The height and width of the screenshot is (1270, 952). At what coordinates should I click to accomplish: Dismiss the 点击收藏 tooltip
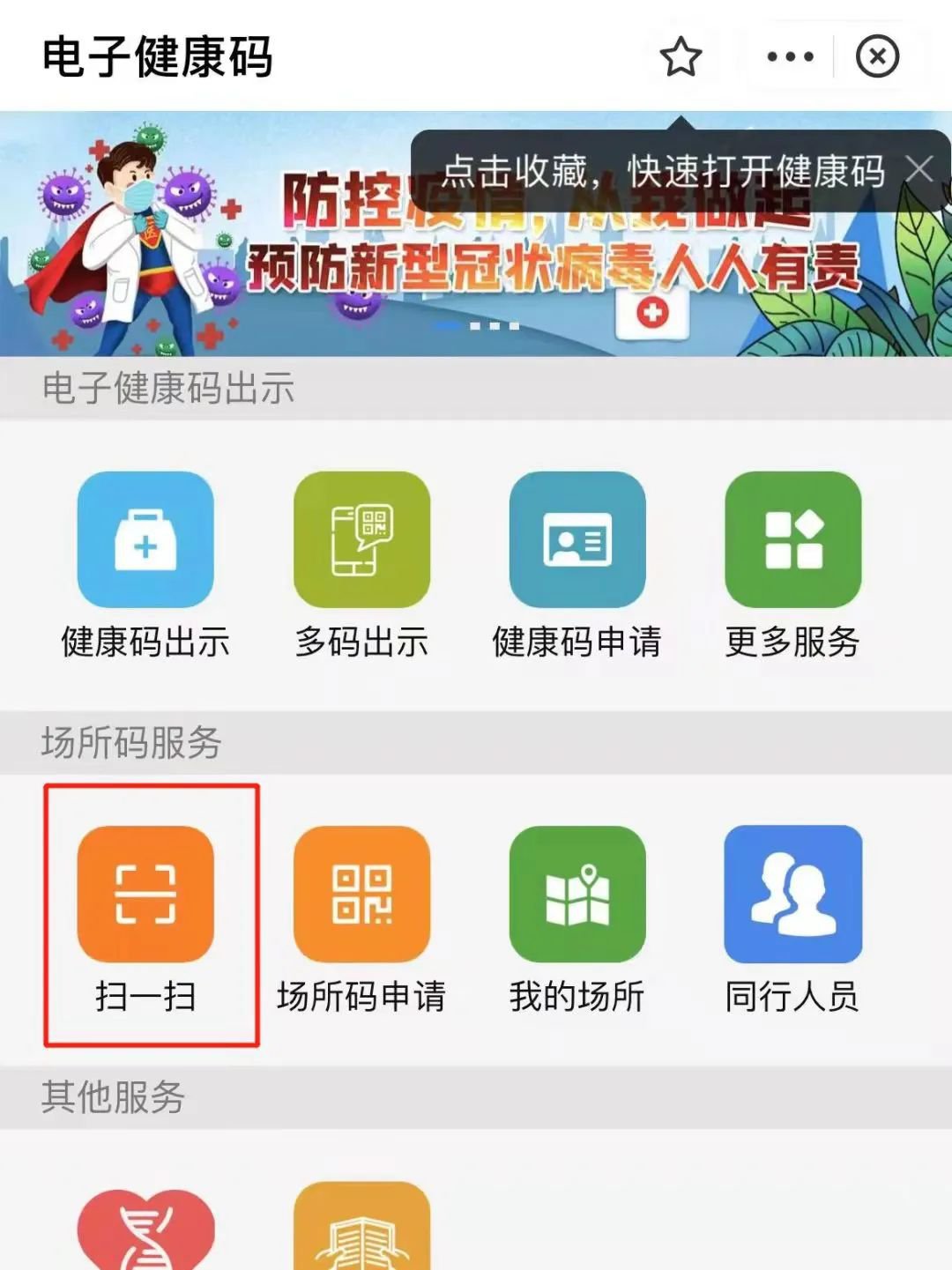919,169
